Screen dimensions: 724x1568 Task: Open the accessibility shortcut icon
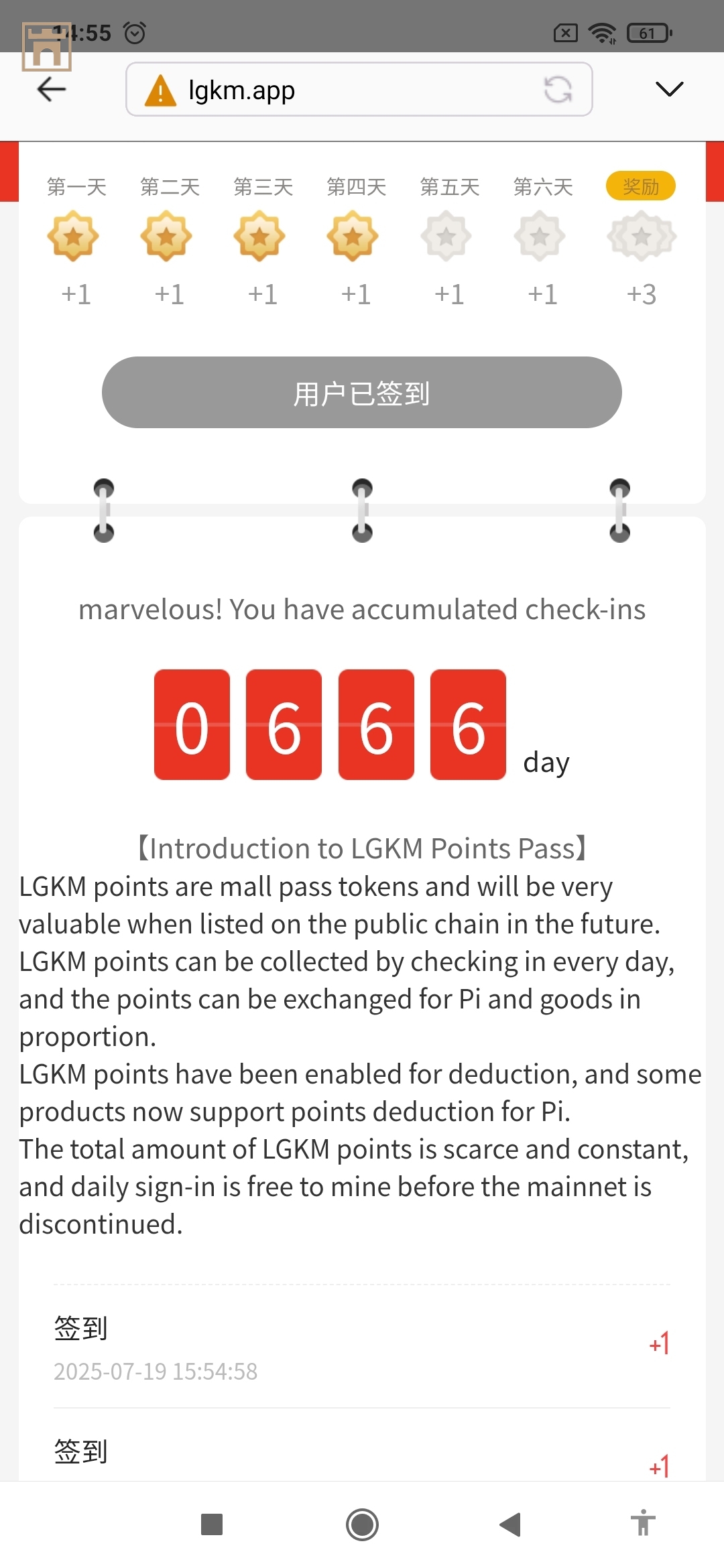click(x=643, y=1523)
